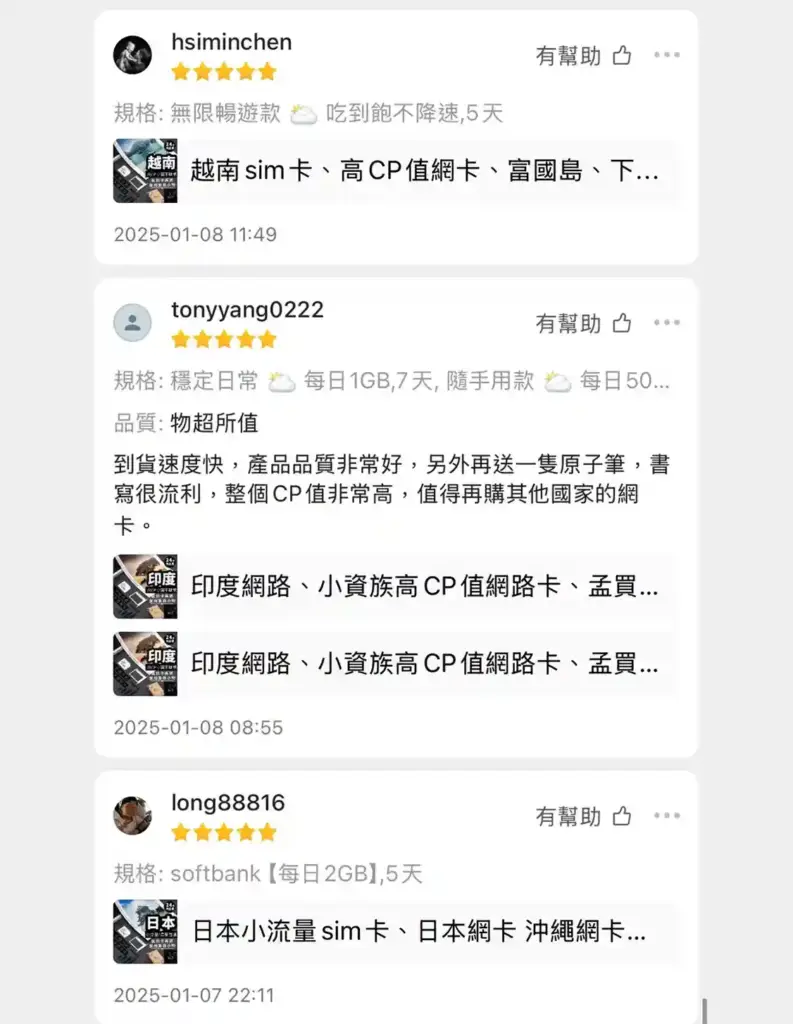Click the star rating on long88816's review
The height and width of the screenshot is (1024, 793).
pyautogui.click(x=223, y=832)
